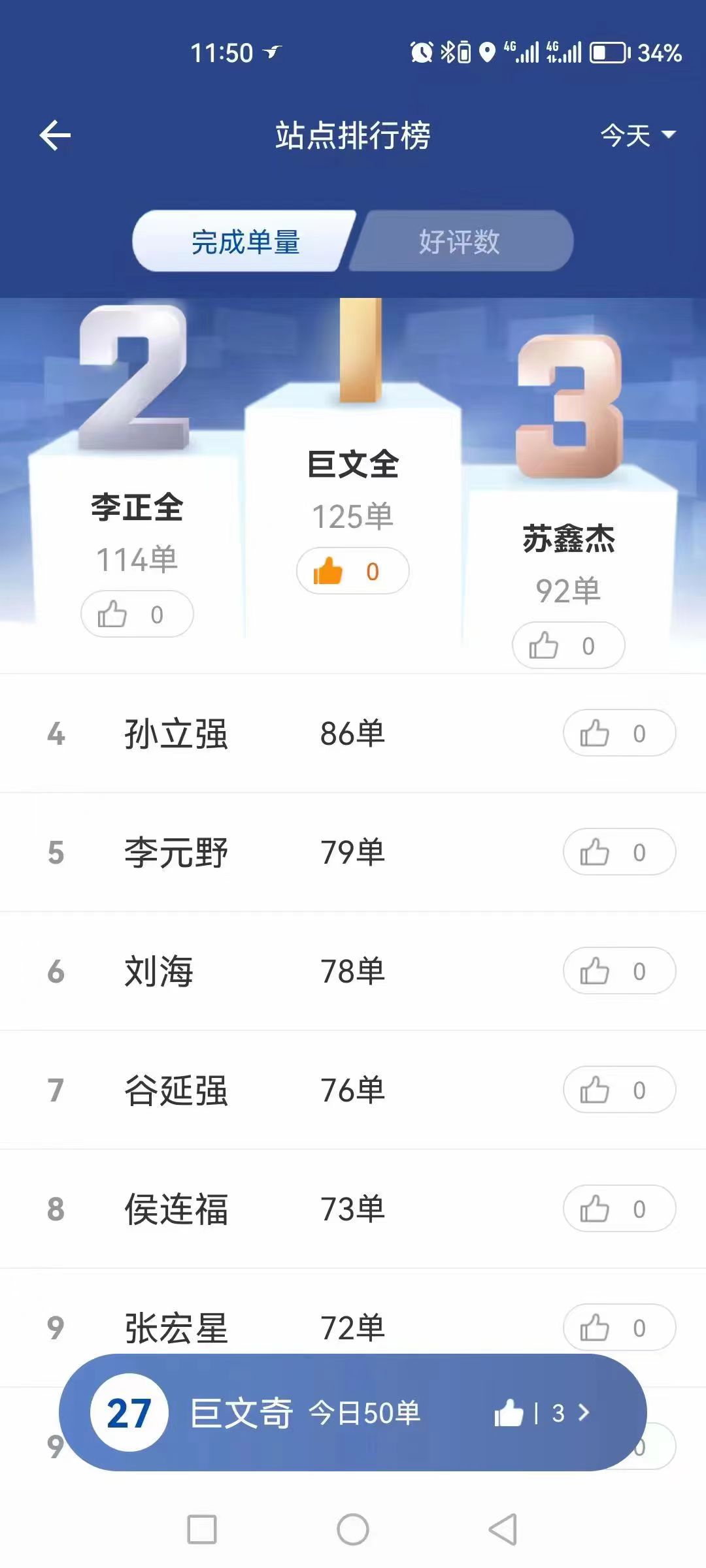Go back using the top-left arrow
The image size is (706, 1568).
pos(55,135)
